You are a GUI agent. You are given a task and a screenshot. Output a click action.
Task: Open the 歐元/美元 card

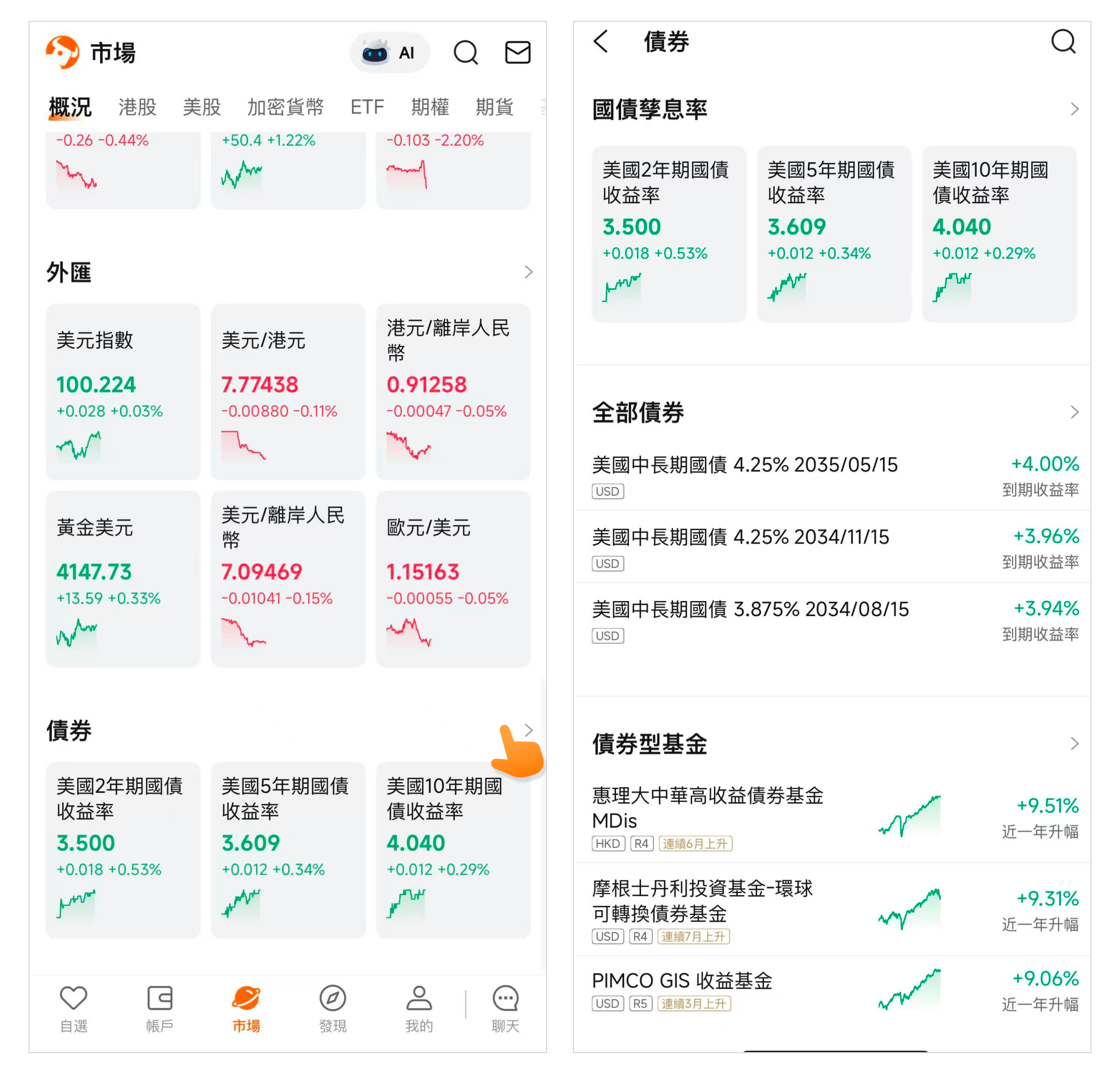pyautogui.click(x=453, y=578)
